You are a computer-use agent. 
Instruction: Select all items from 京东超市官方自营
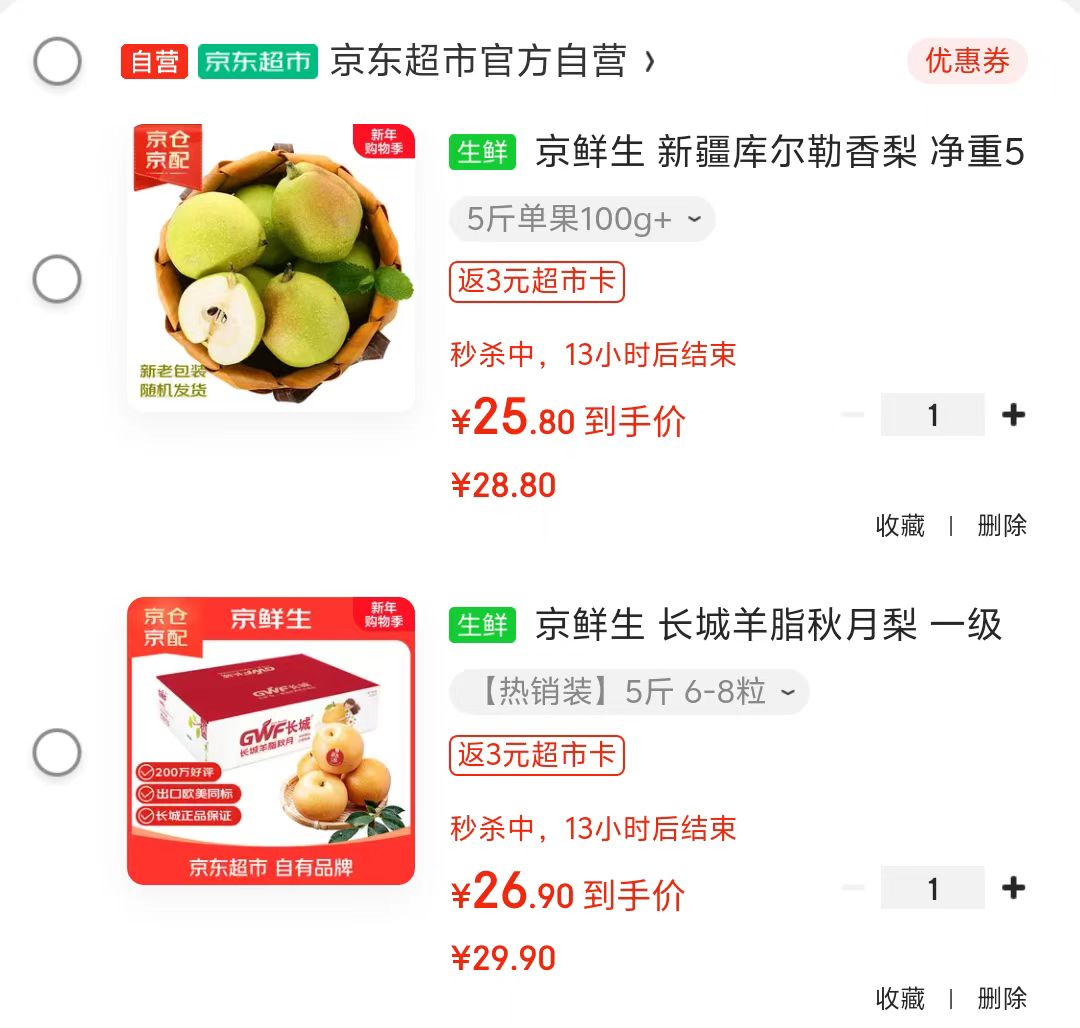coord(57,62)
